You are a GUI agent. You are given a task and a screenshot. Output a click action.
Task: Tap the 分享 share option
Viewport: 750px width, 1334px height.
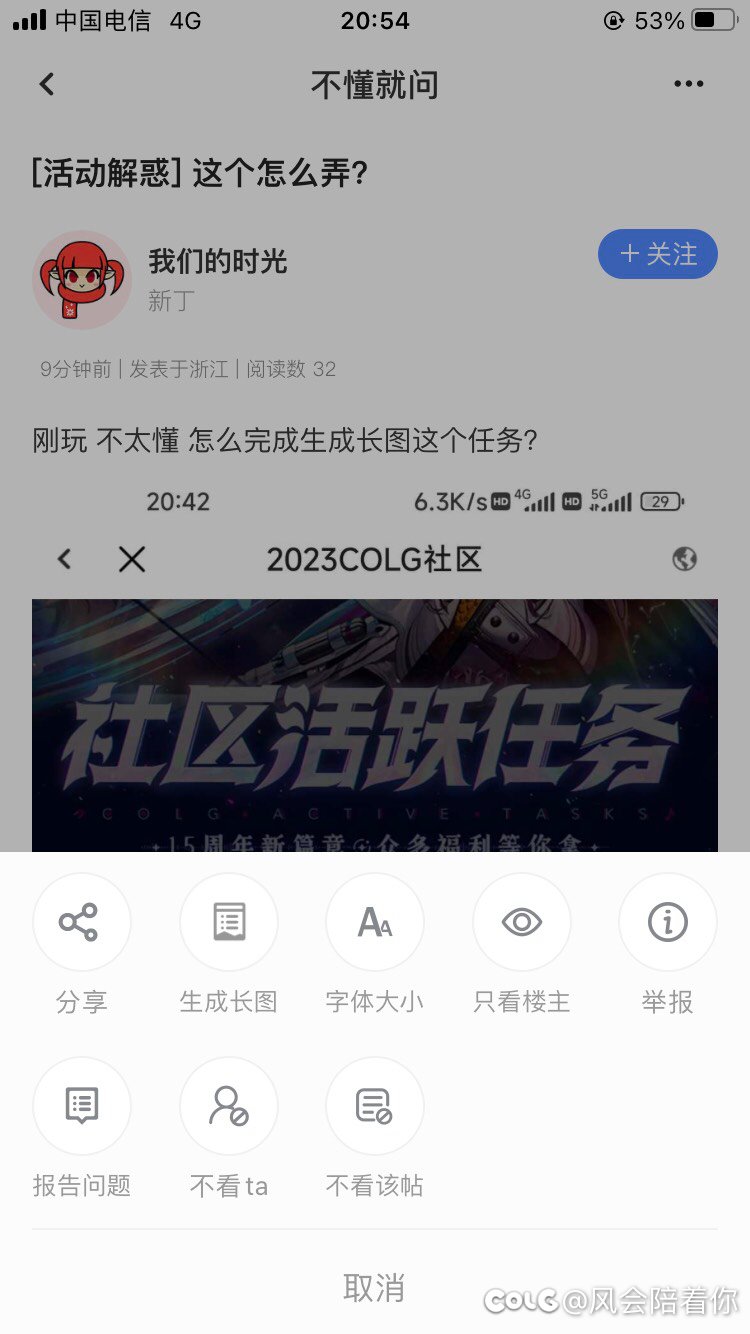pyautogui.click(x=81, y=922)
